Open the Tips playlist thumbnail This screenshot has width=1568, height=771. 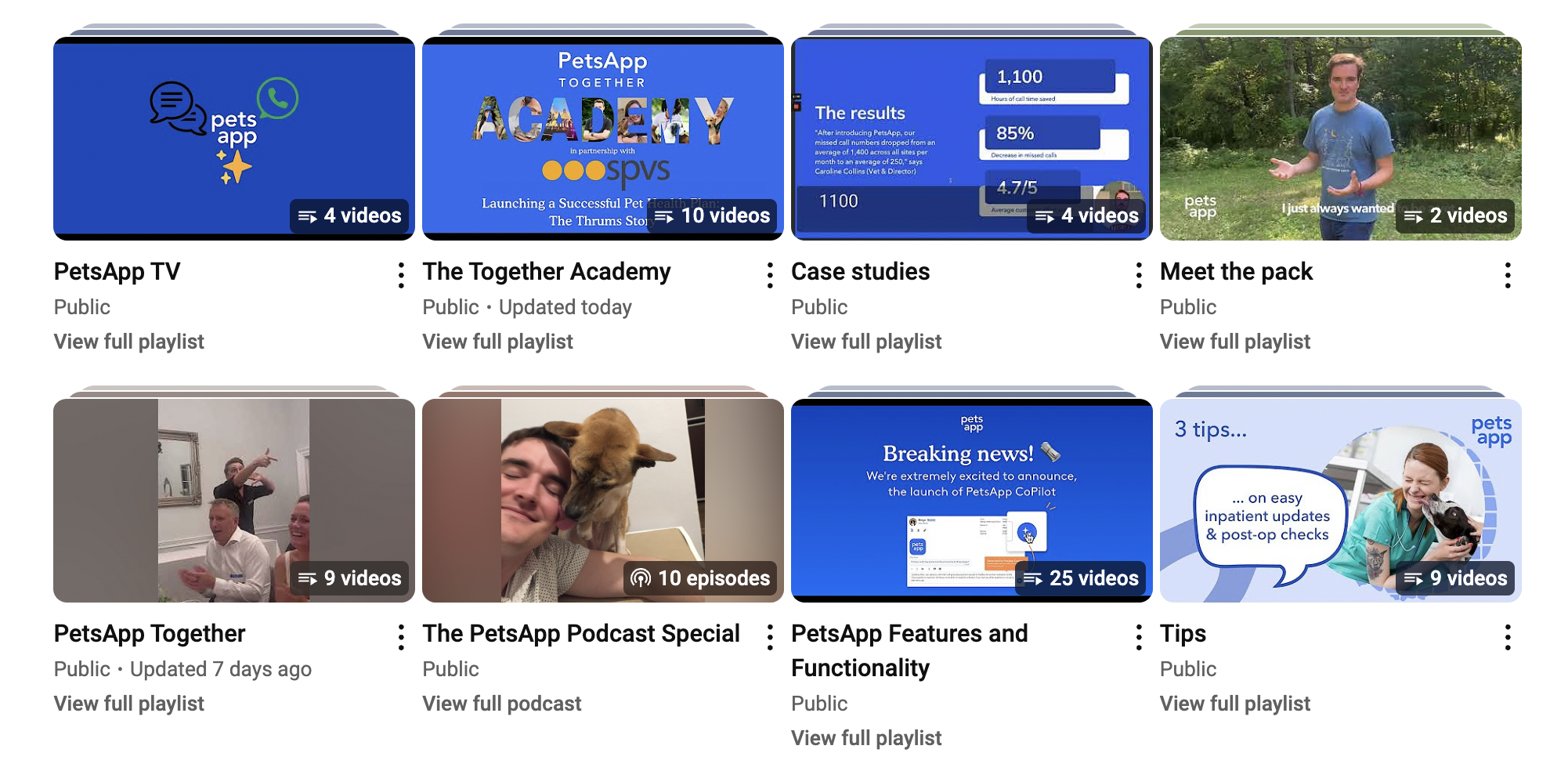[x=1340, y=501]
